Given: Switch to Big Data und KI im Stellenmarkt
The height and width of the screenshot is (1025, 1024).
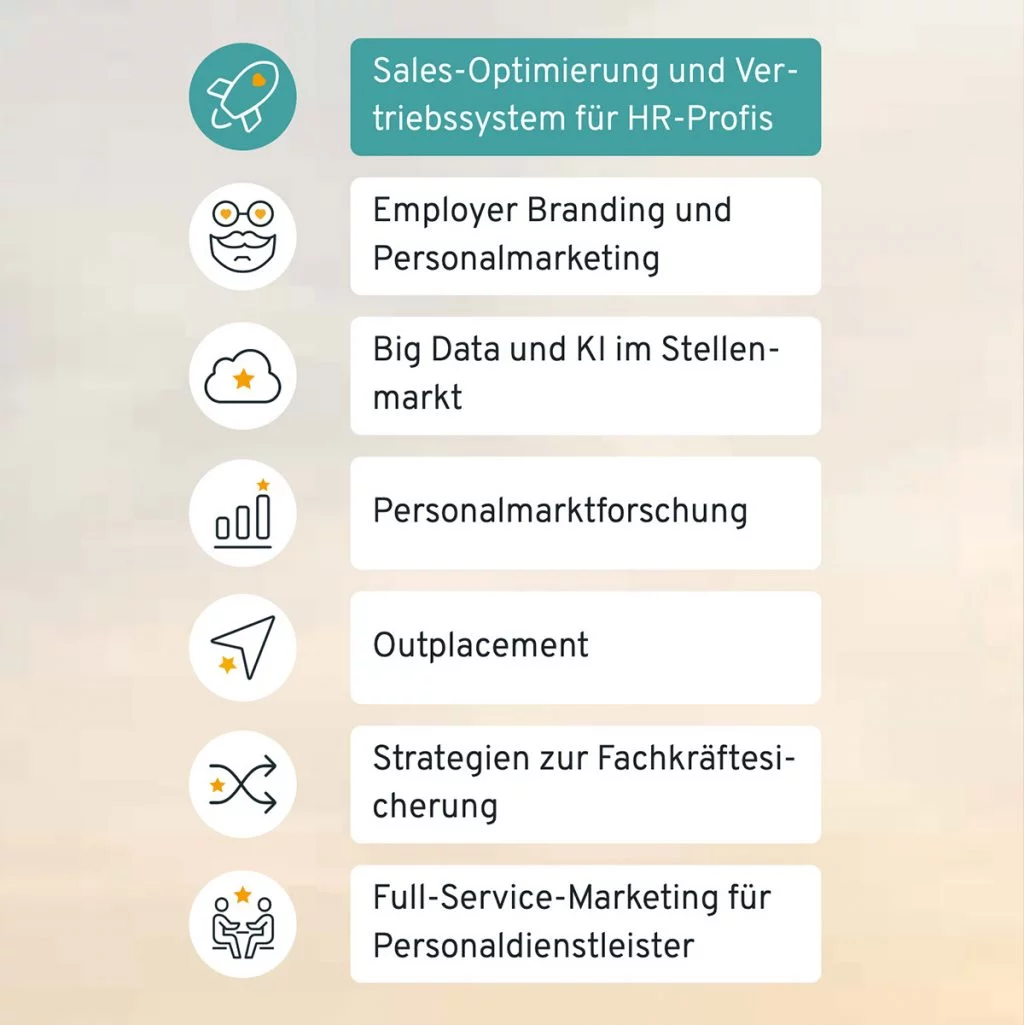Looking at the screenshot, I should 585,375.
